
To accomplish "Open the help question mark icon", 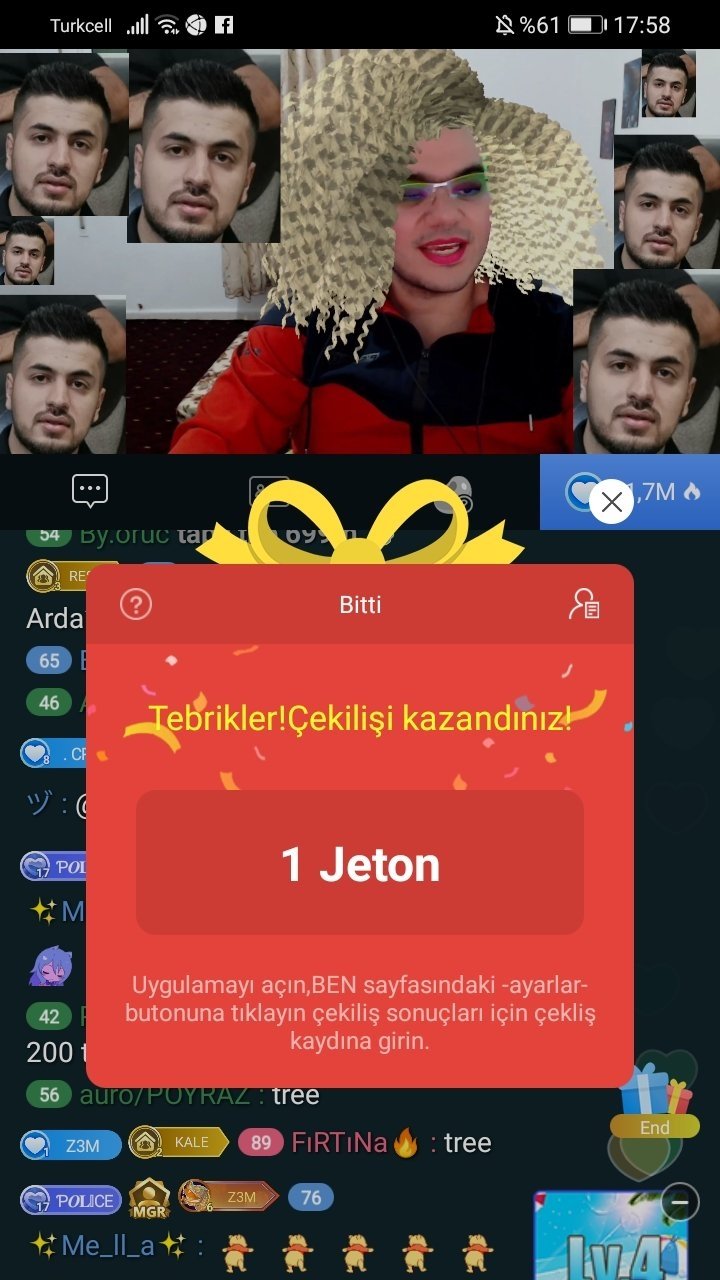I will [x=136, y=605].
